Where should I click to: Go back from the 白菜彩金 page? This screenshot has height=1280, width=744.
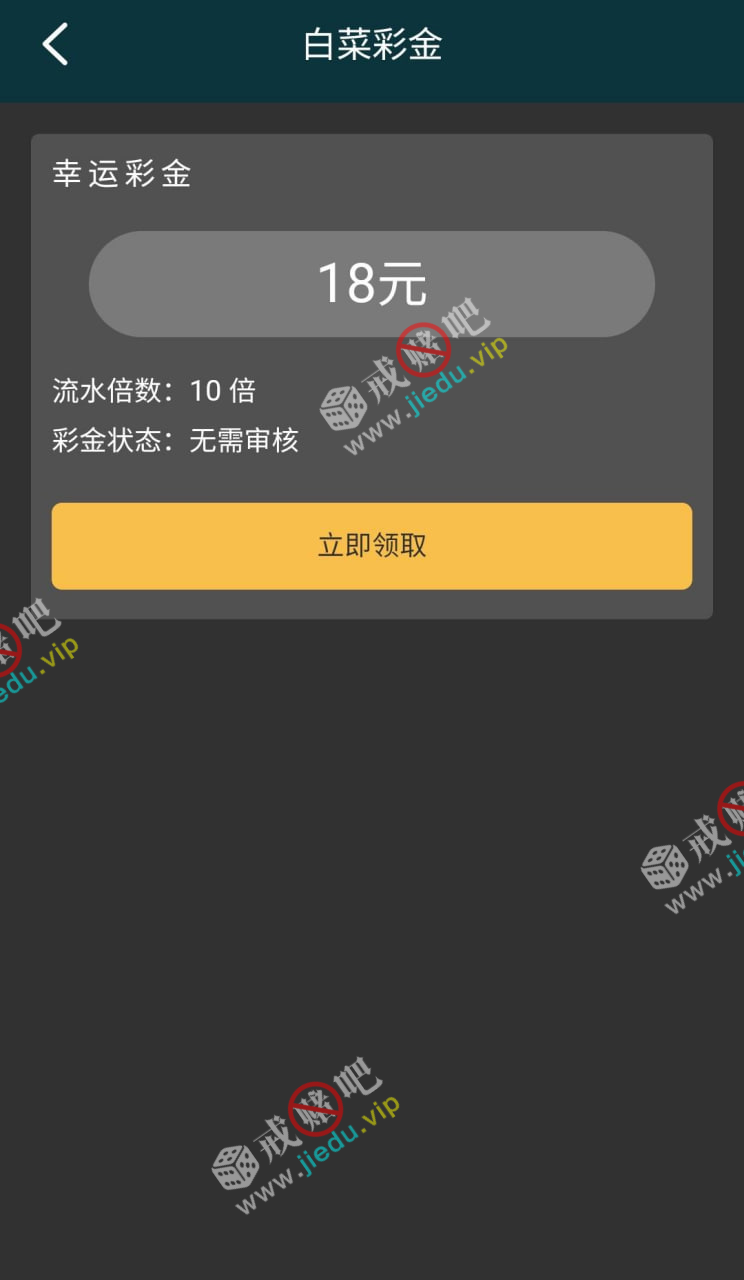pos(55,45)
